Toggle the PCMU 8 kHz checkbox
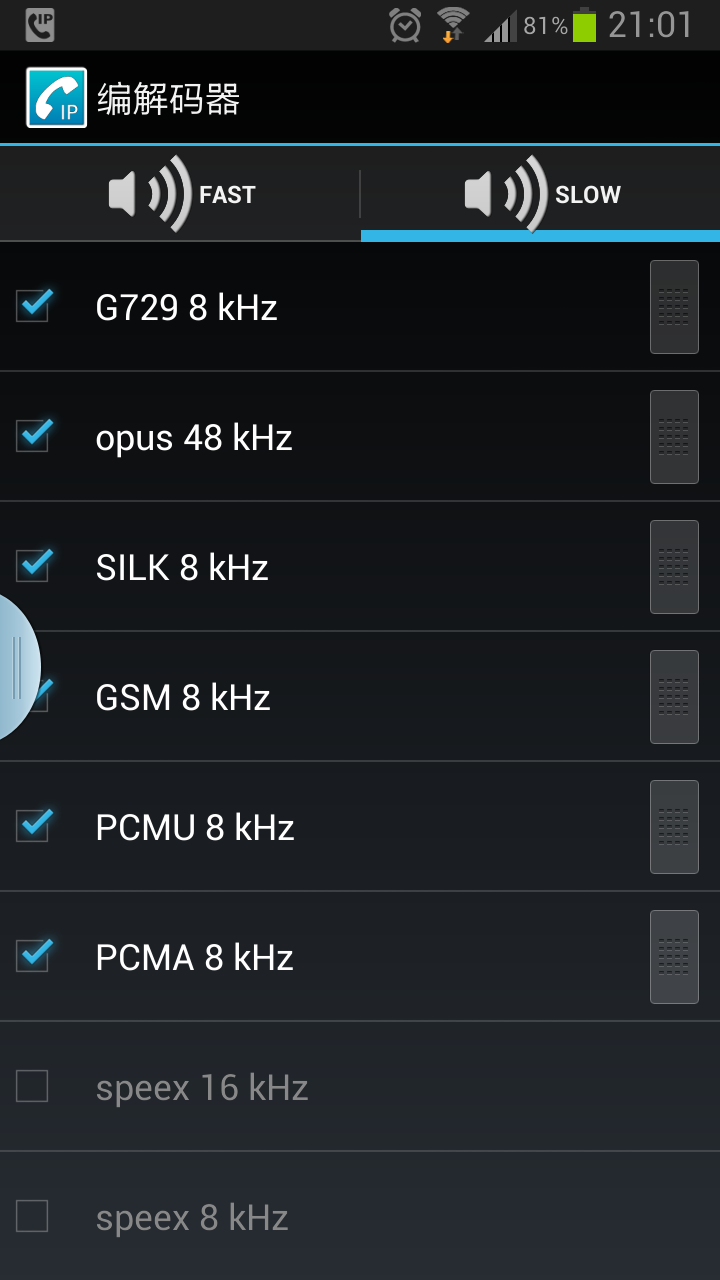This screenshot has width=720, height=1280. click(33, 826)
